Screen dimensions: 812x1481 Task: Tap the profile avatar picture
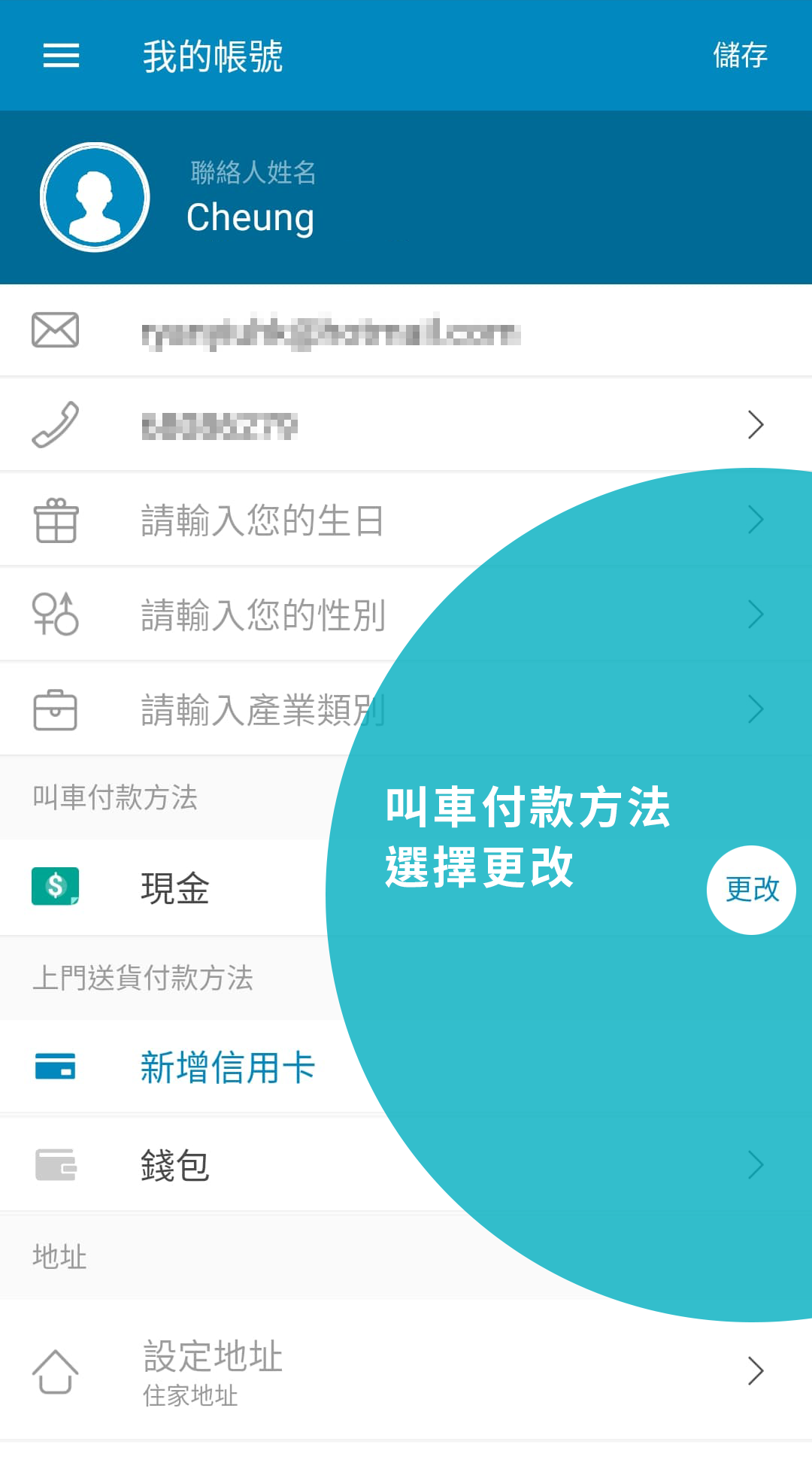click(95, 197)
